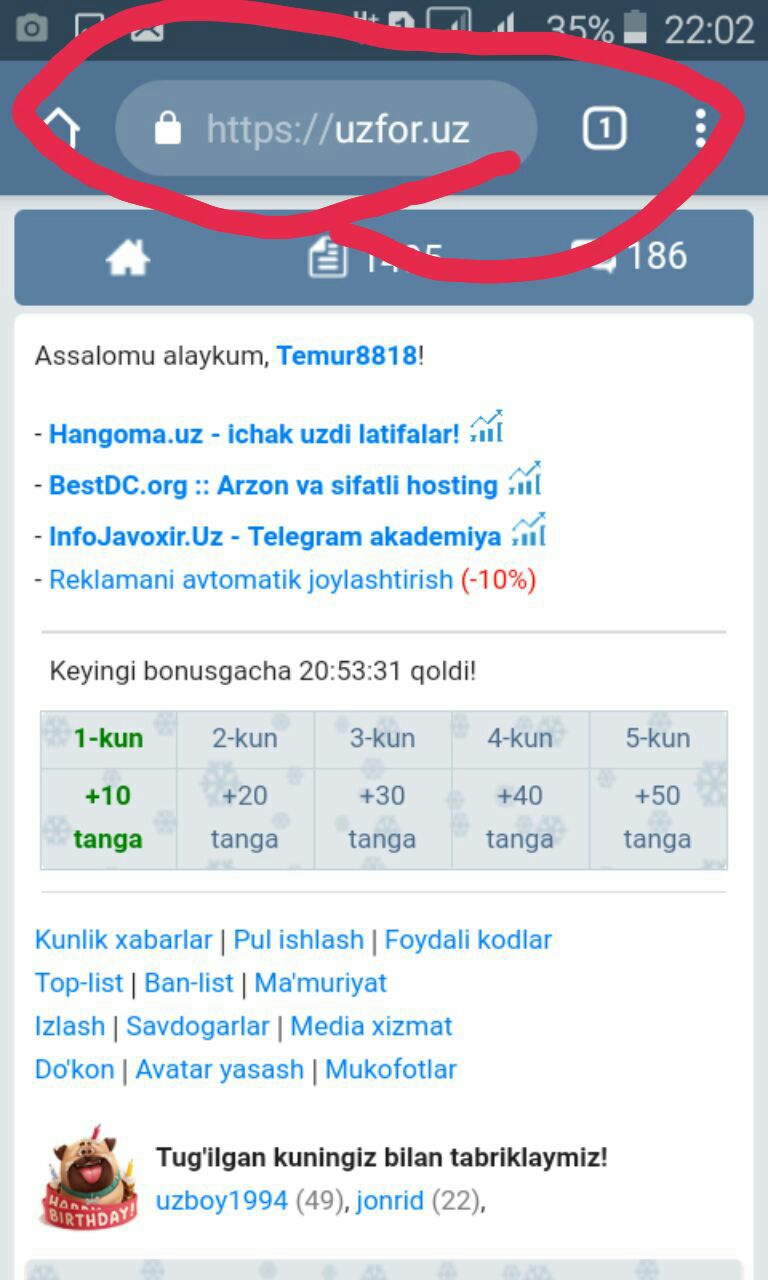768x1280 pixels.
Task: Visit InfoJavoxir.Uz Telegram akademiya
Action: [x=275, y=537]
